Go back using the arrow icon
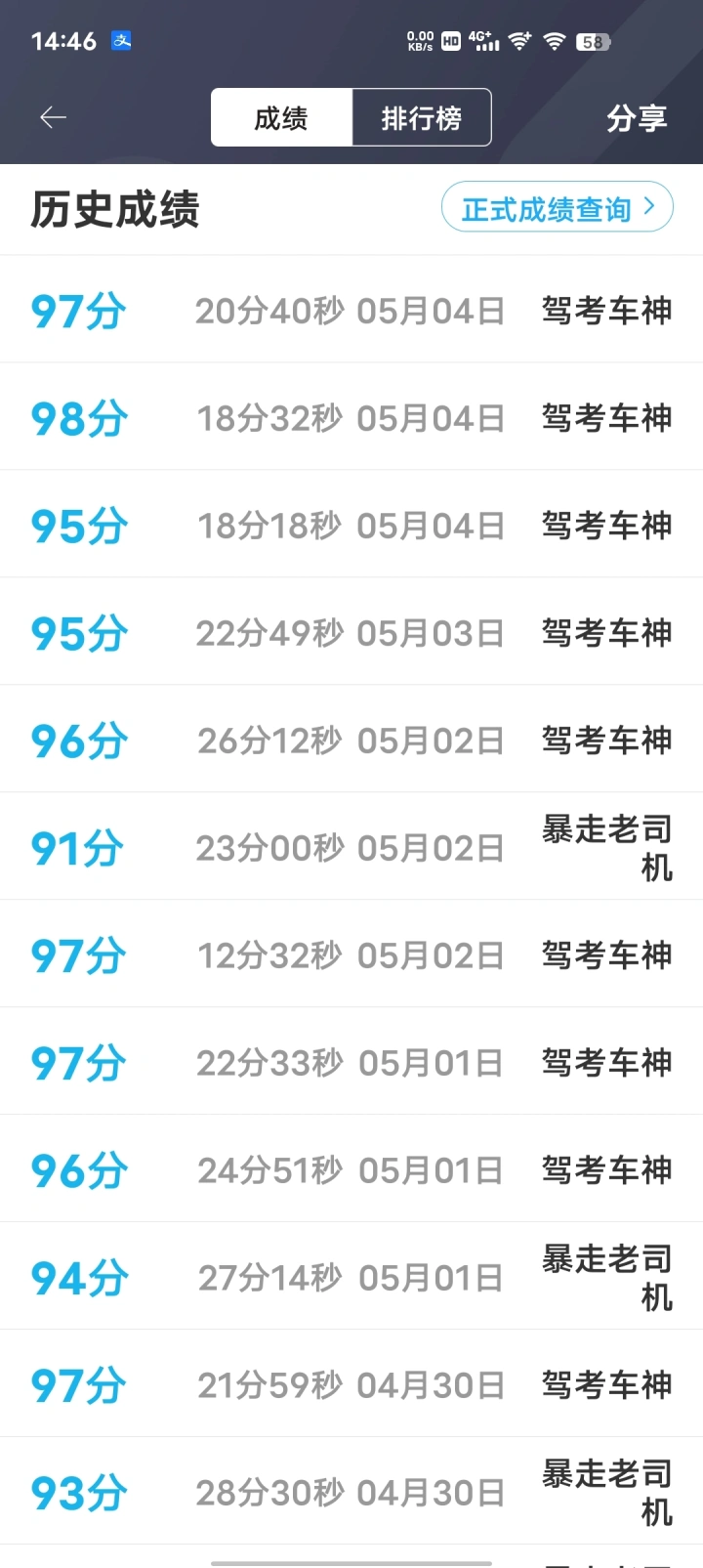This screenshot has height=1568, width=703. tap(53, 118)
